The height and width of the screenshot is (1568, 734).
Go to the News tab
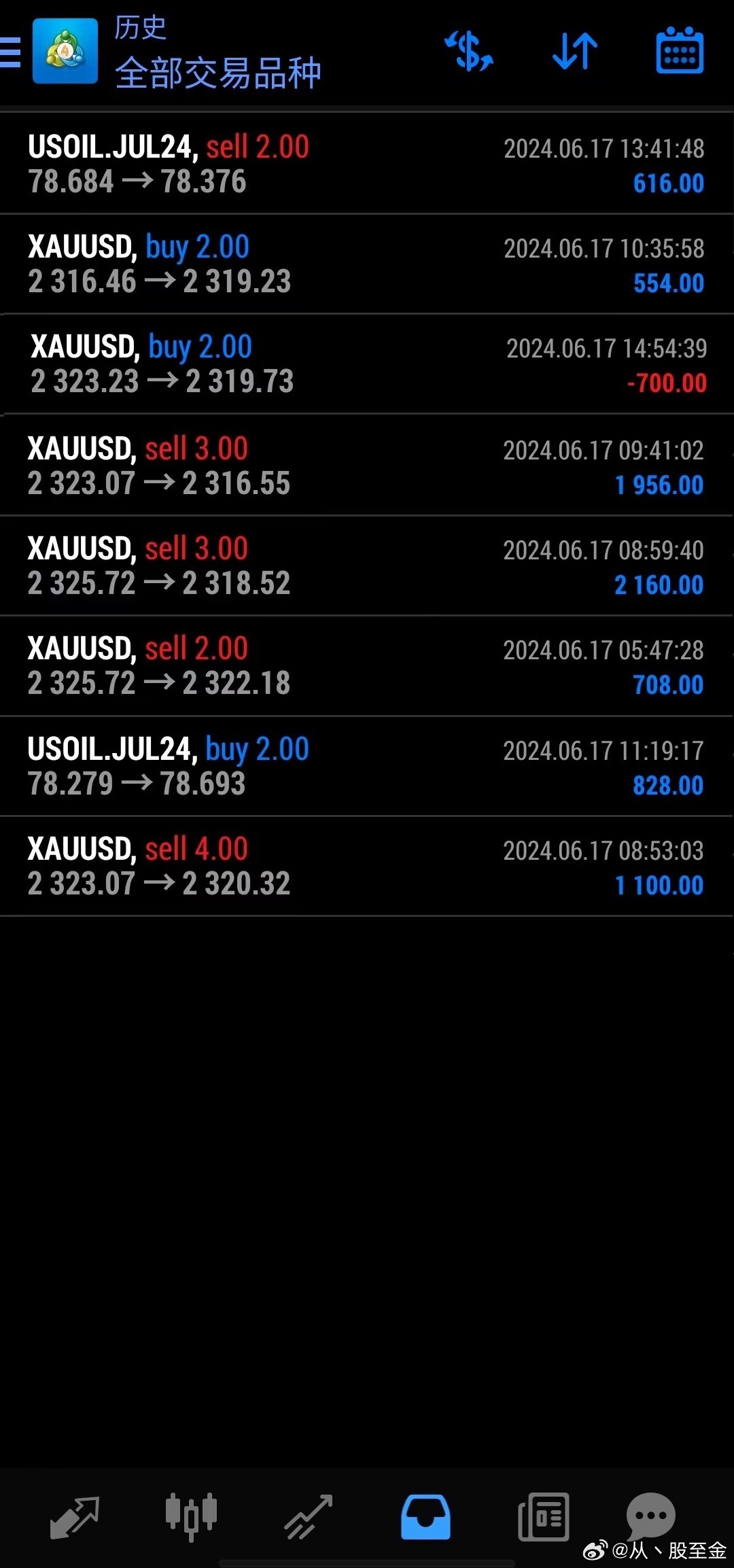point(543,1517)
